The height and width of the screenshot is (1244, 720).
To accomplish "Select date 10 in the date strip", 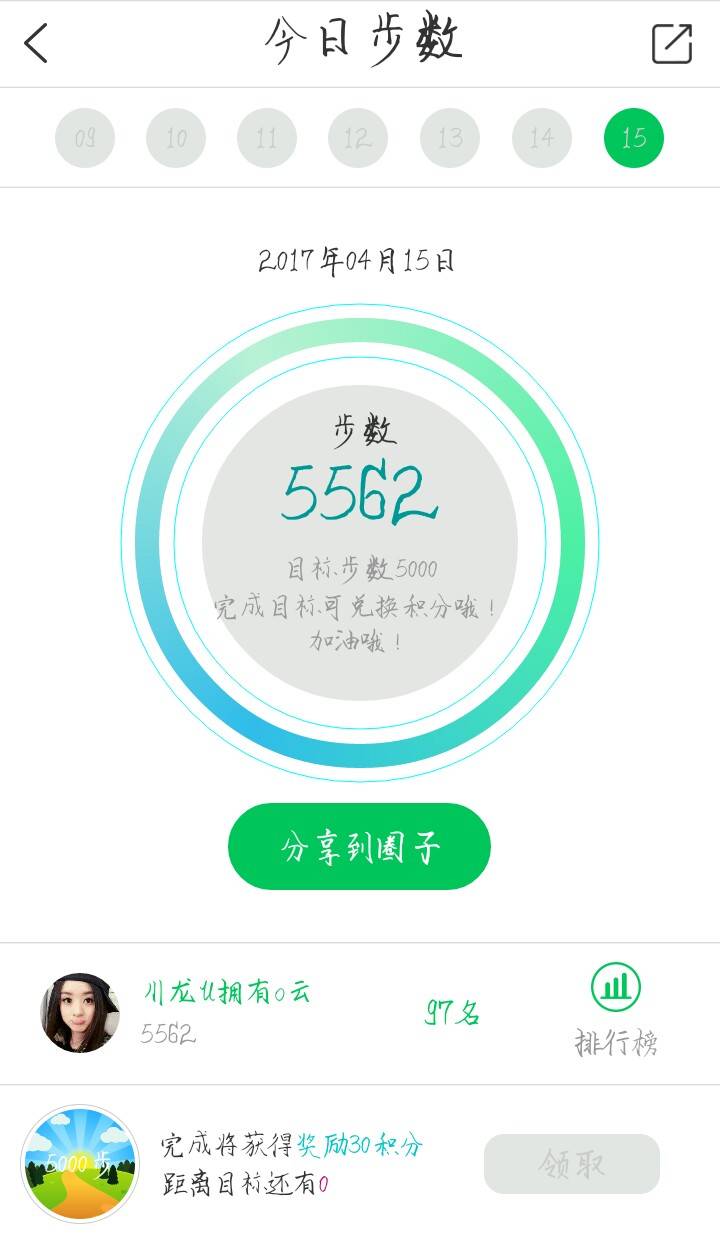I will [x=176, y=138].
